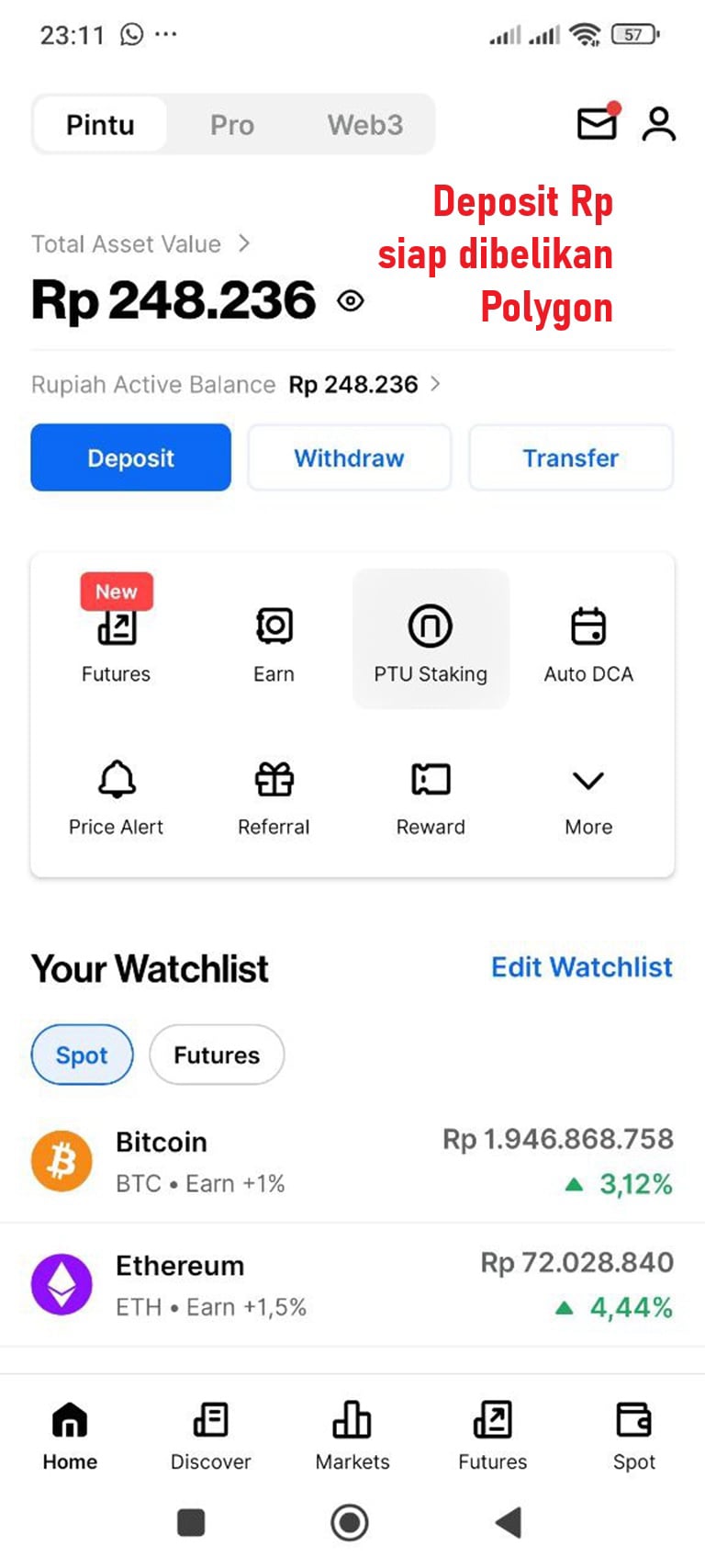Open Edit Watchlist link
The height and width of the screenshot is (1568, 705).
[x=581, y=967]
